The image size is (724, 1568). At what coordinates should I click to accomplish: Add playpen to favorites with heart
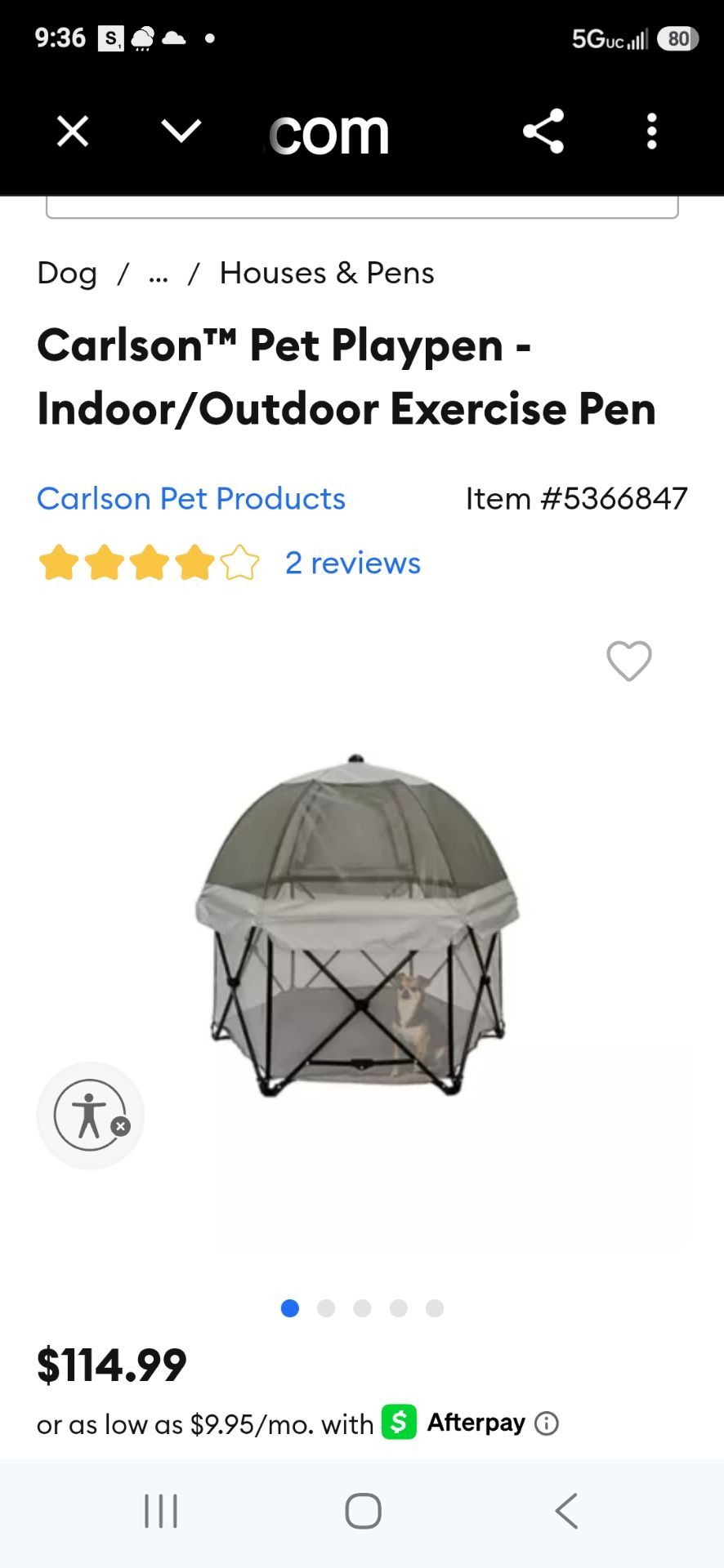(629, 661)
